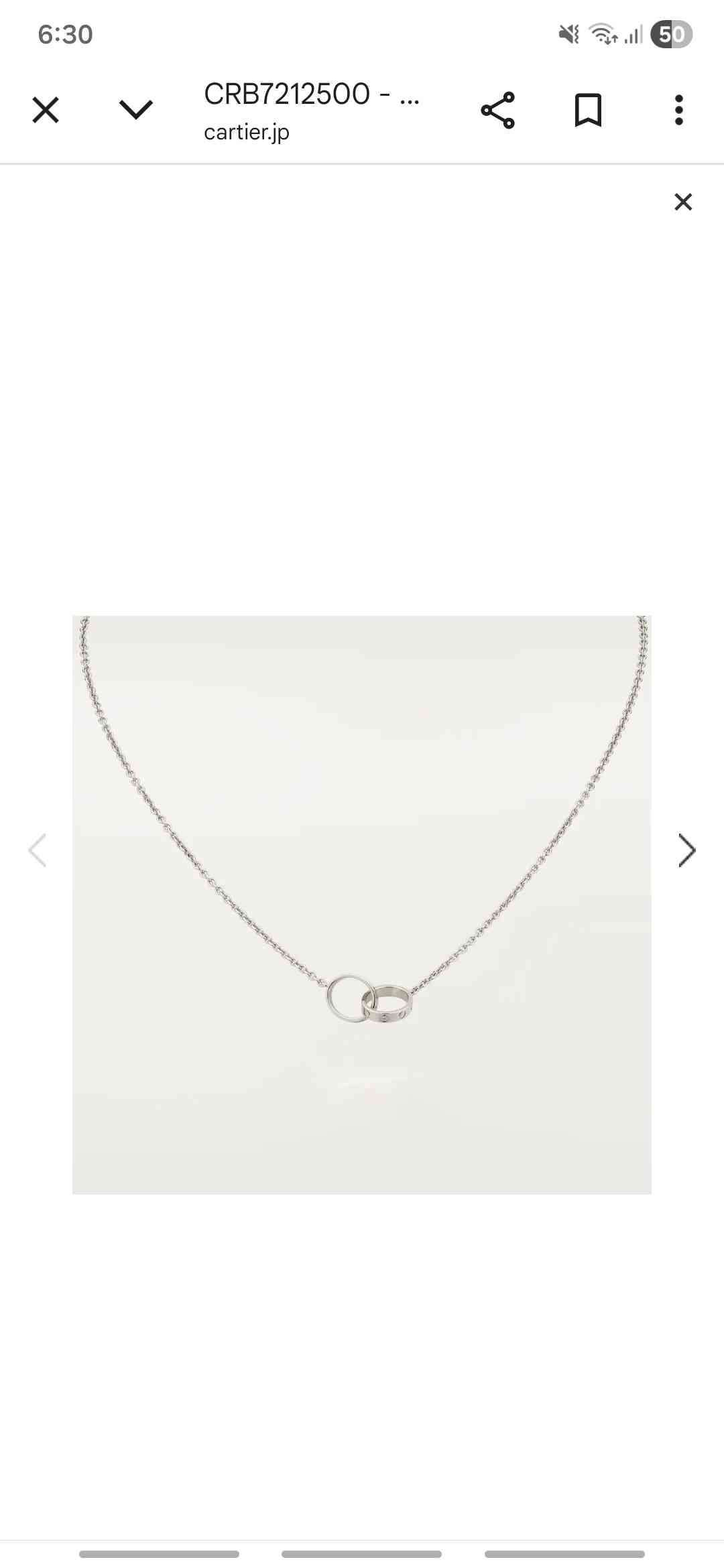Image resolution: width=724 pixels, height=1568 pixels.
Task: Close the product image viewer
Action: (682, 202)
